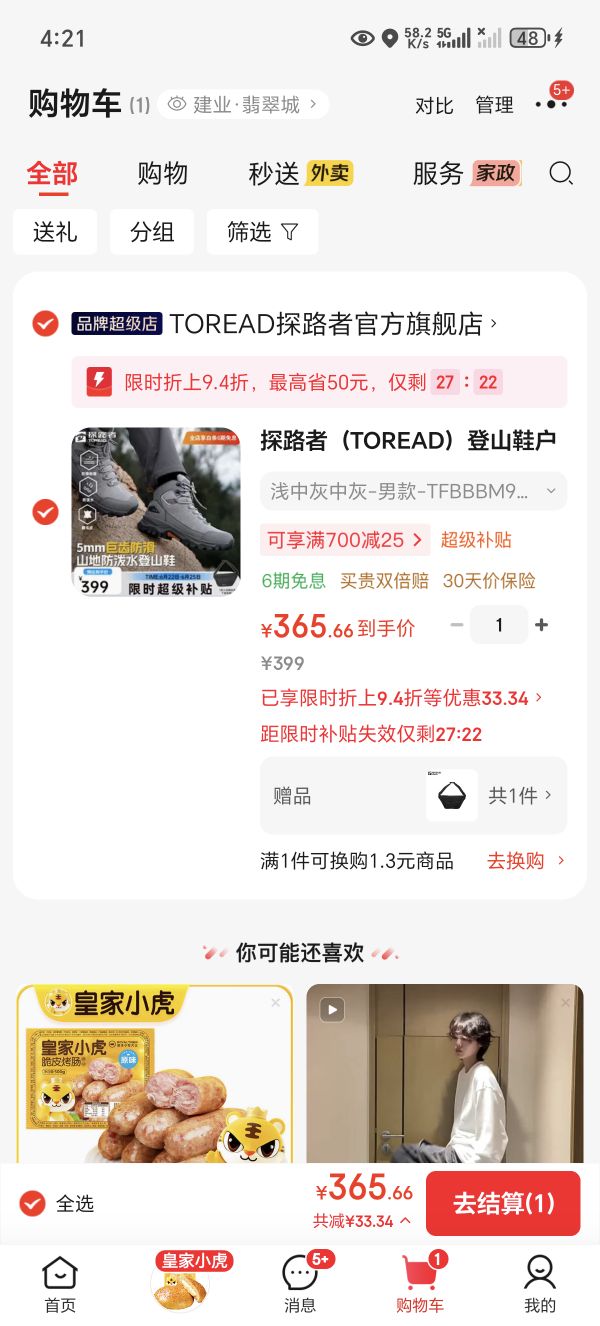
Task: Change delivery address 建业·翡翠城
Action: click(x=243, y=104)
